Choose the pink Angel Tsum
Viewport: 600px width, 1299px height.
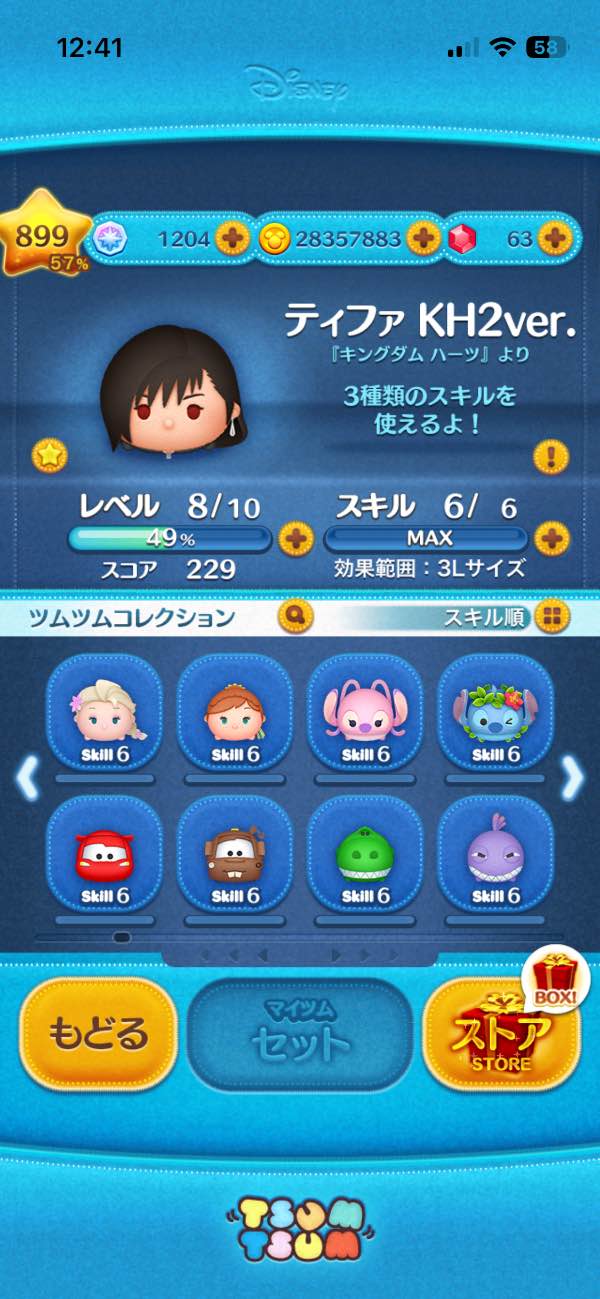point(364,713)
